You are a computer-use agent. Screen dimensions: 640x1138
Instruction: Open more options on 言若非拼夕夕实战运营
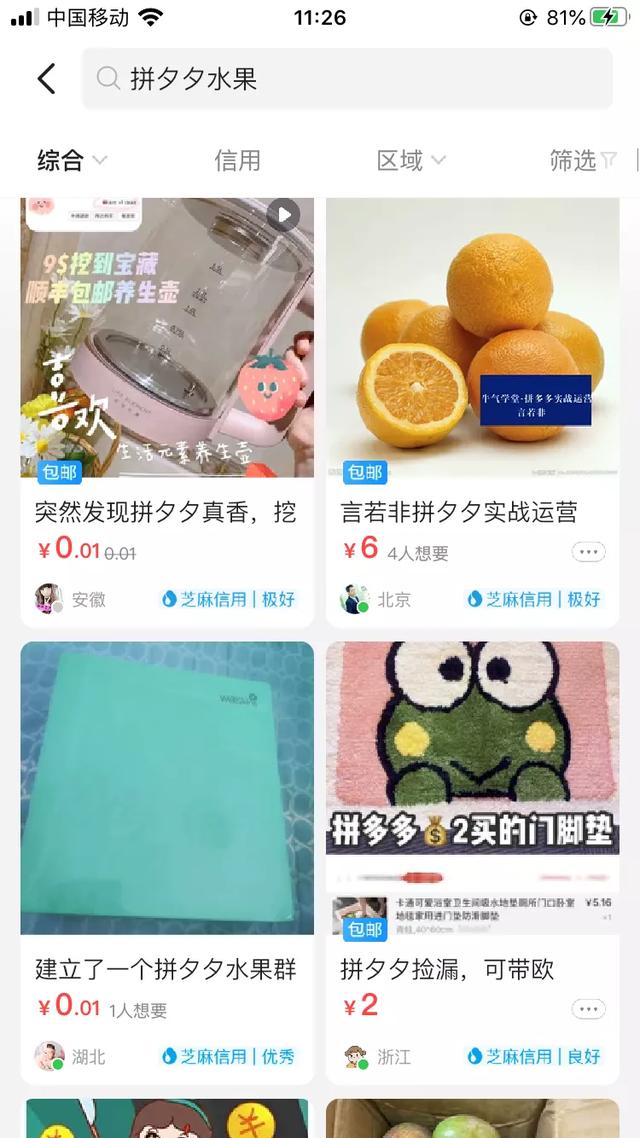point(588,552)
